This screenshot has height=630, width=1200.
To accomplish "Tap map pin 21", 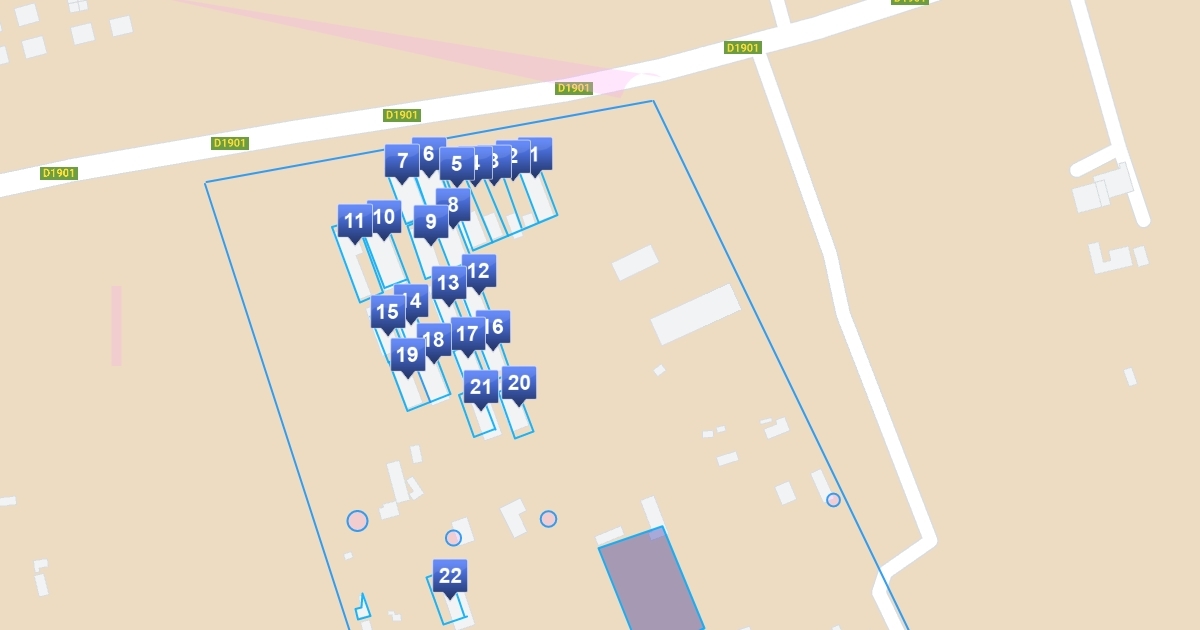I will (480, 386).
